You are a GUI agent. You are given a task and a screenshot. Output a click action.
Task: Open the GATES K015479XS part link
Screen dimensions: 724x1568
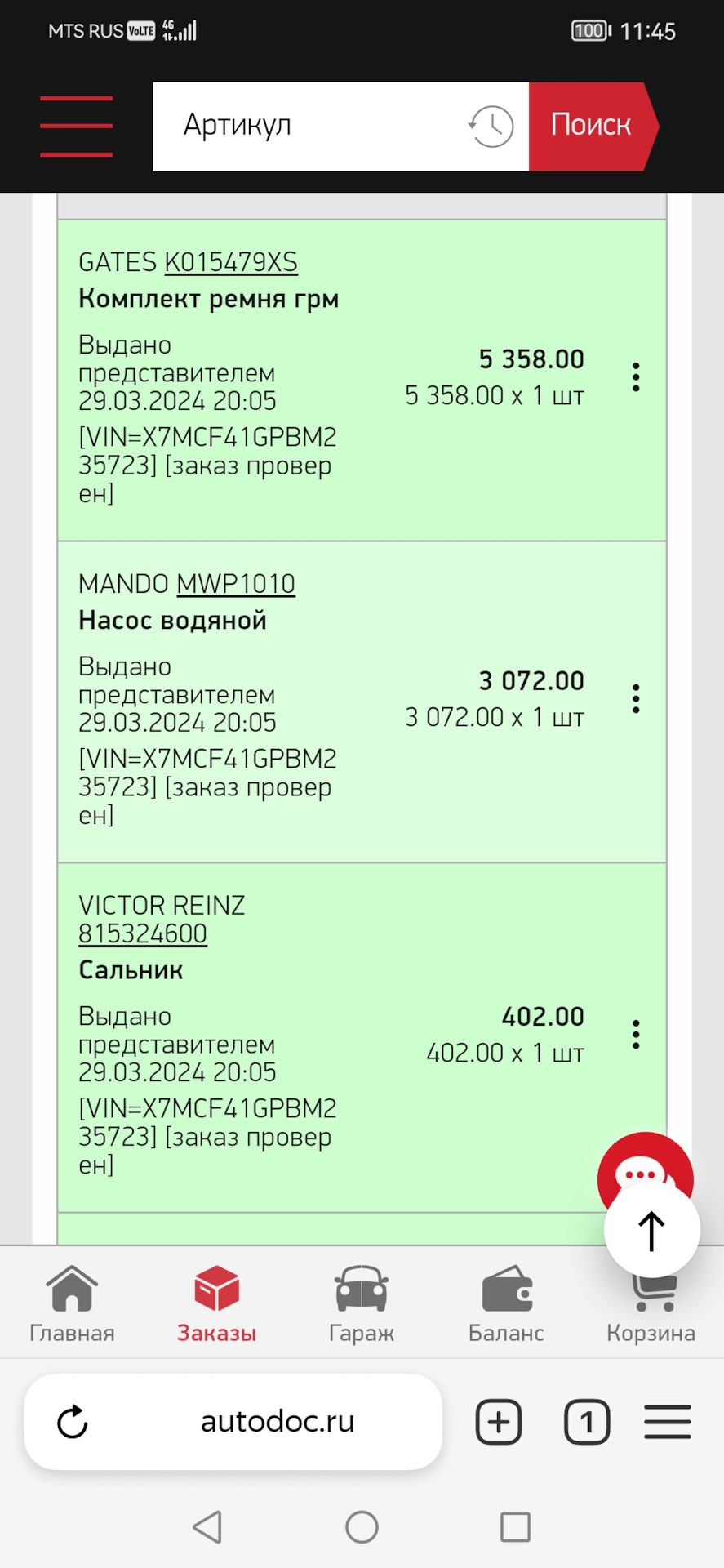(230, 262)
